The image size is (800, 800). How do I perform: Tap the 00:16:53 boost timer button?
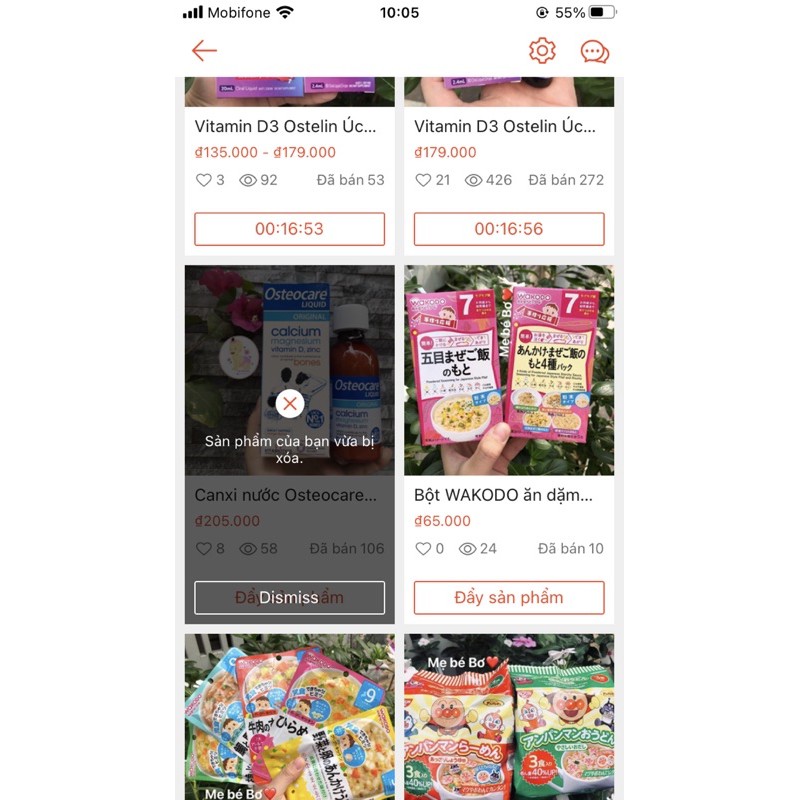[x=289, y=229]
